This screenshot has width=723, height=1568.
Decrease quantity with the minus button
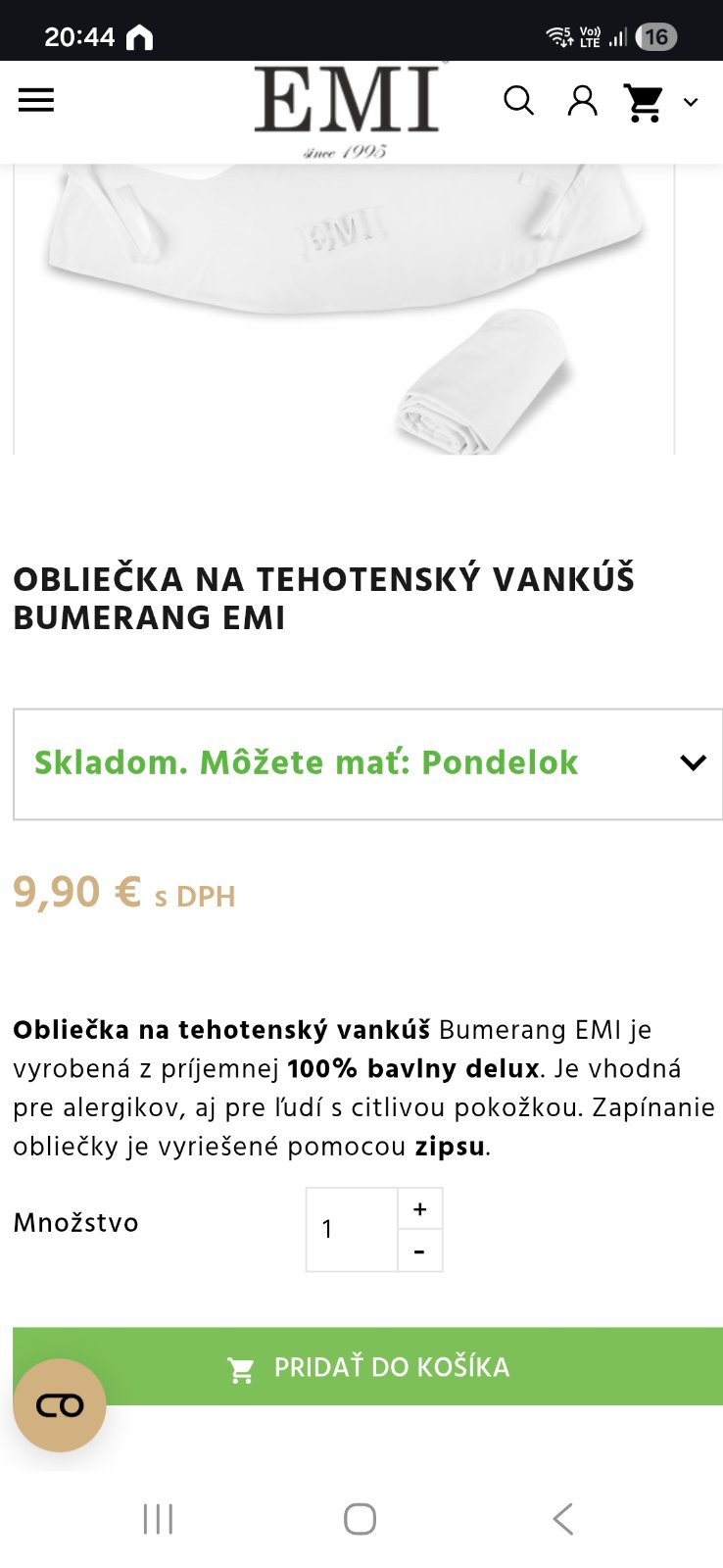pos(420,1251)
